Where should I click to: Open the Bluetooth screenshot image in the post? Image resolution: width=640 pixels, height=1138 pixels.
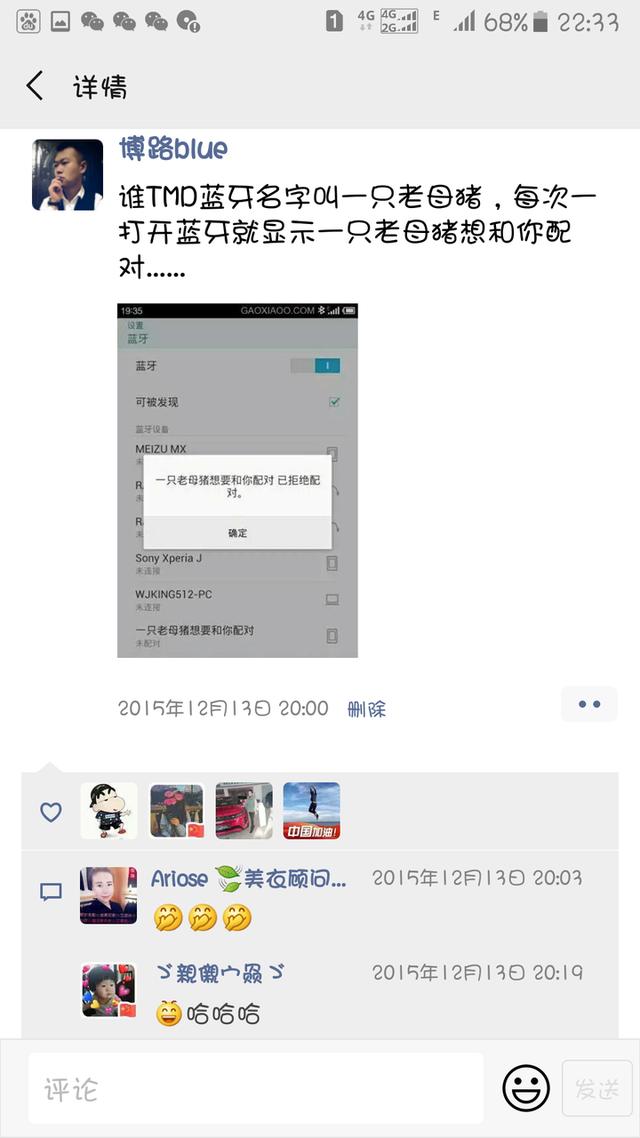coord(237,480)
